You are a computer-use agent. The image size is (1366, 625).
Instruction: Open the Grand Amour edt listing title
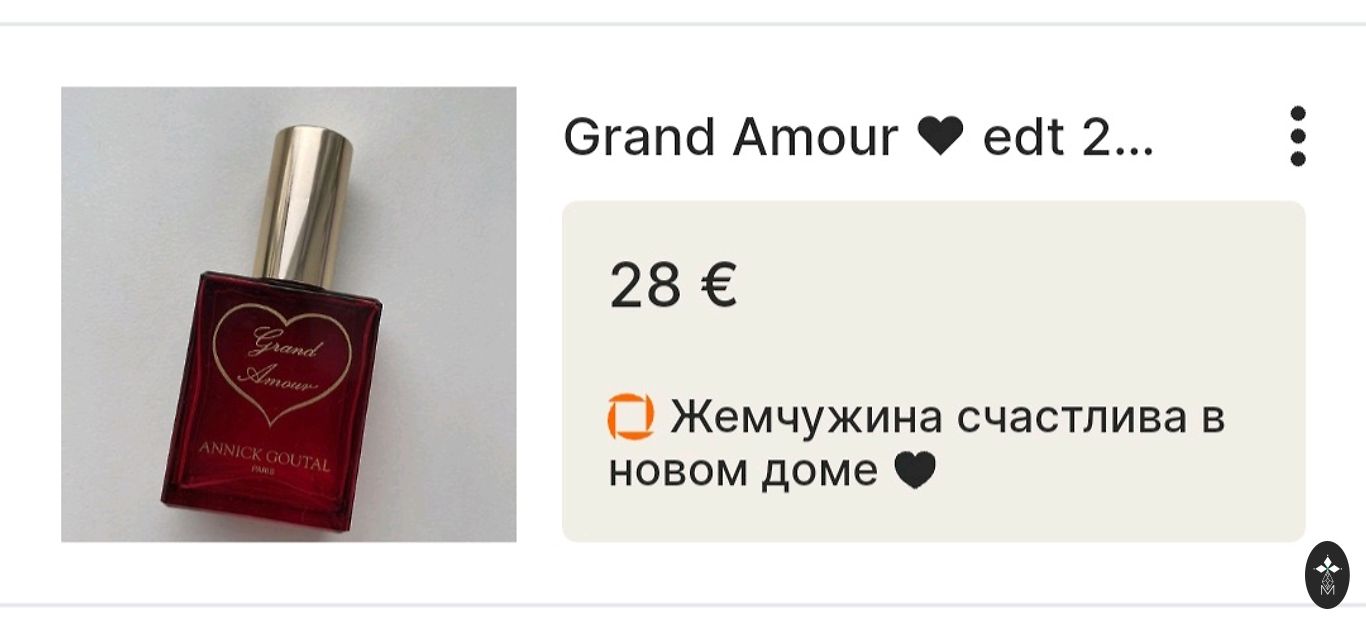858,137
